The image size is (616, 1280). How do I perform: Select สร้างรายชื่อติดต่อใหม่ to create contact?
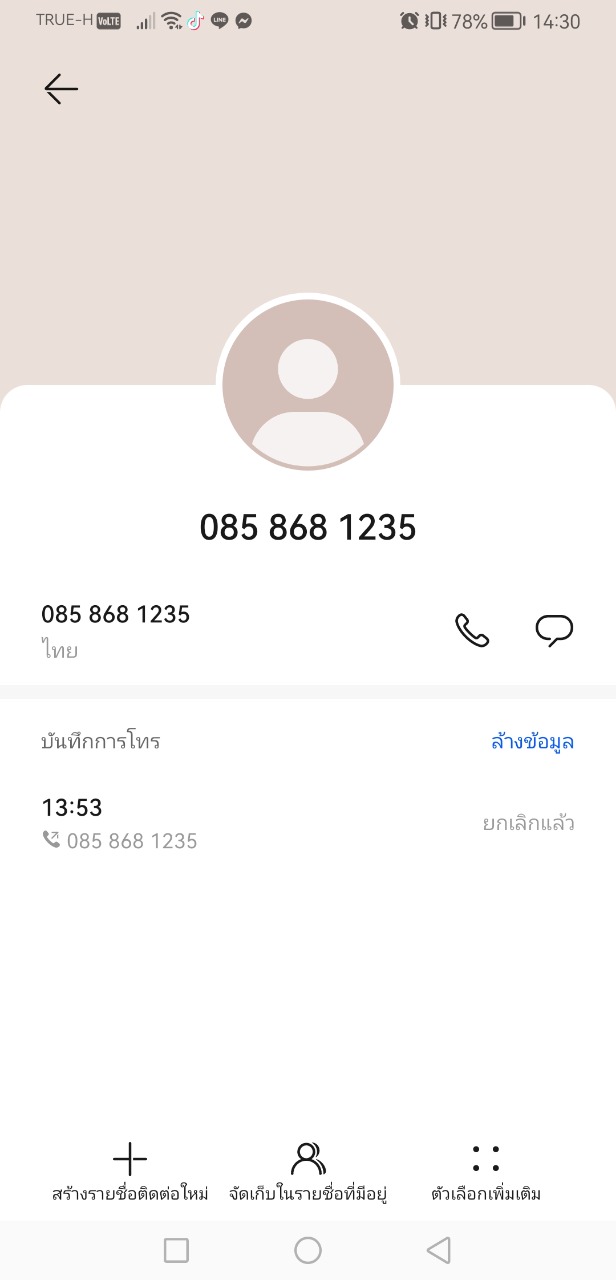[130, 1173]
